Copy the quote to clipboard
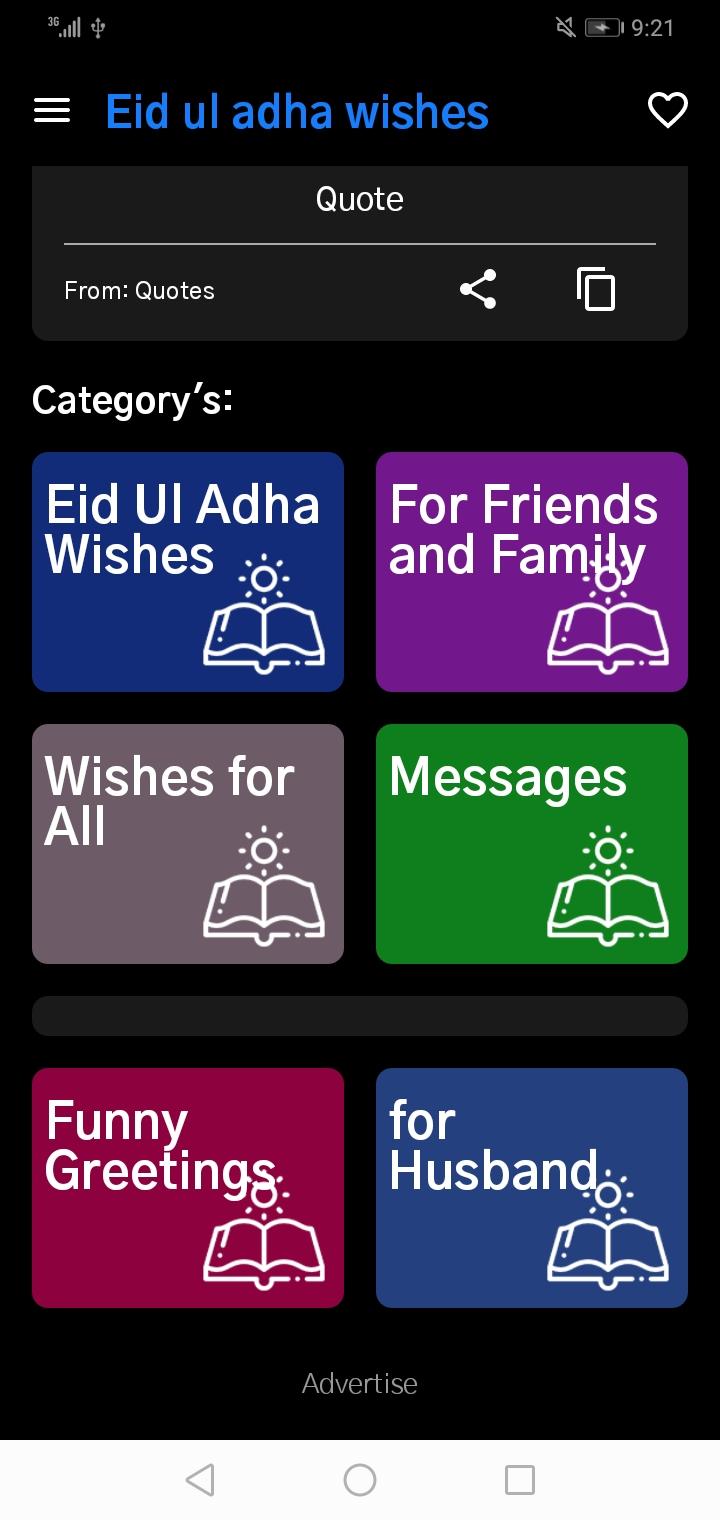The image size is (720, 1520). tap(596, 290)
